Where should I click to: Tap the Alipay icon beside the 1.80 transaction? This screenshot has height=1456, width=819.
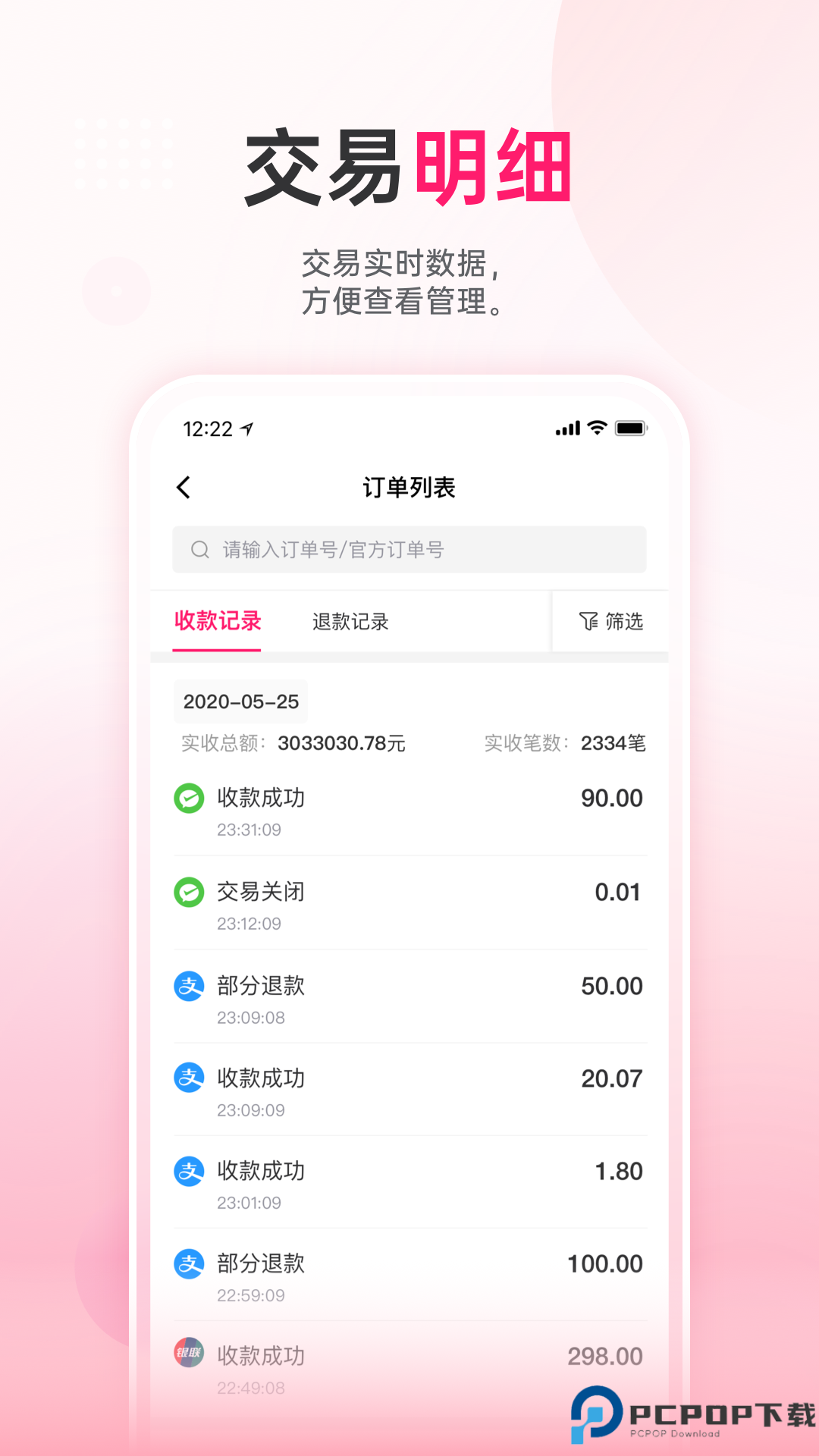tap(189, 1171)
